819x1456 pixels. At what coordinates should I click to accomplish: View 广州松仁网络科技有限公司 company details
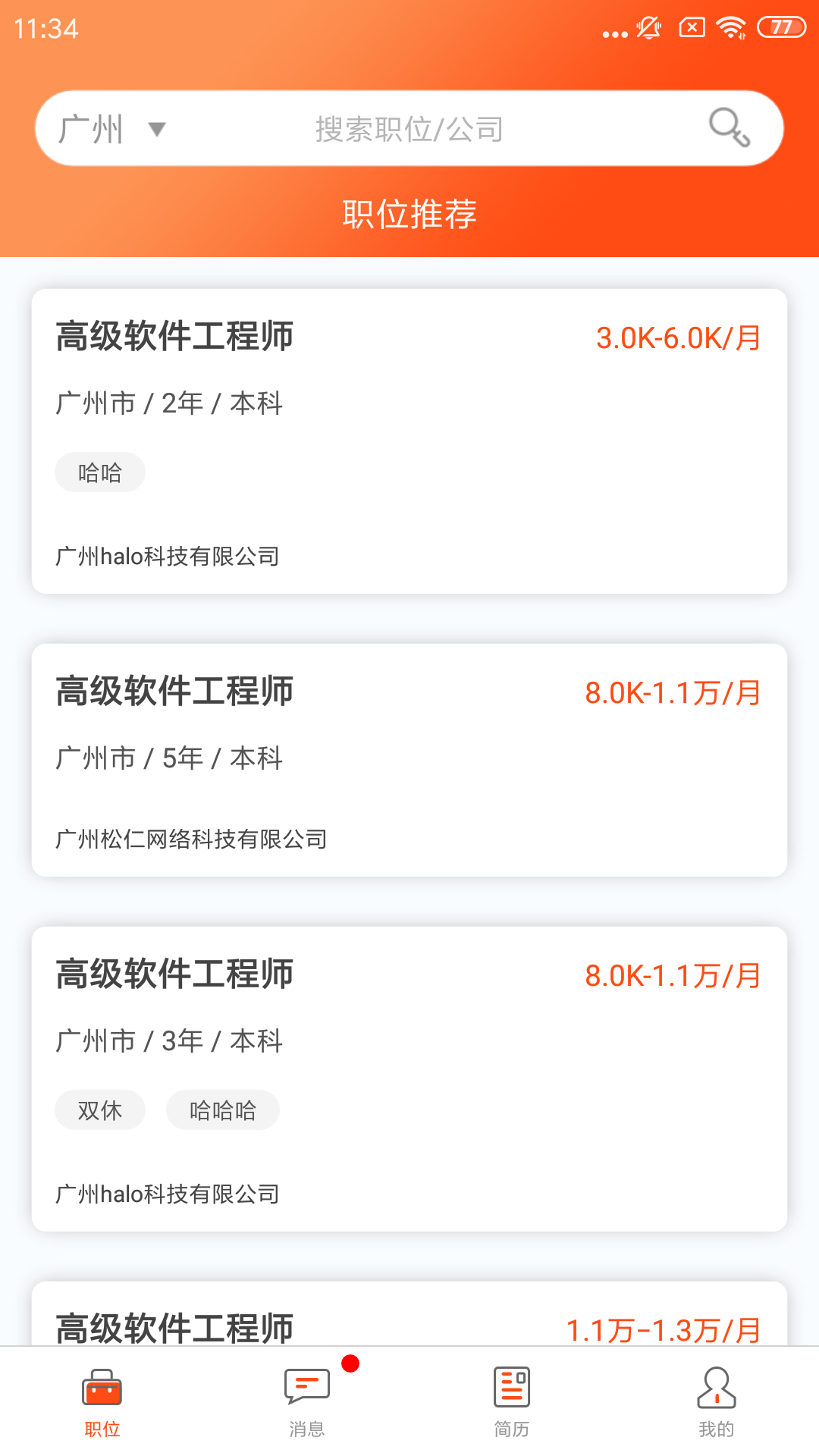pyautogui.click(x=191, y=839)
